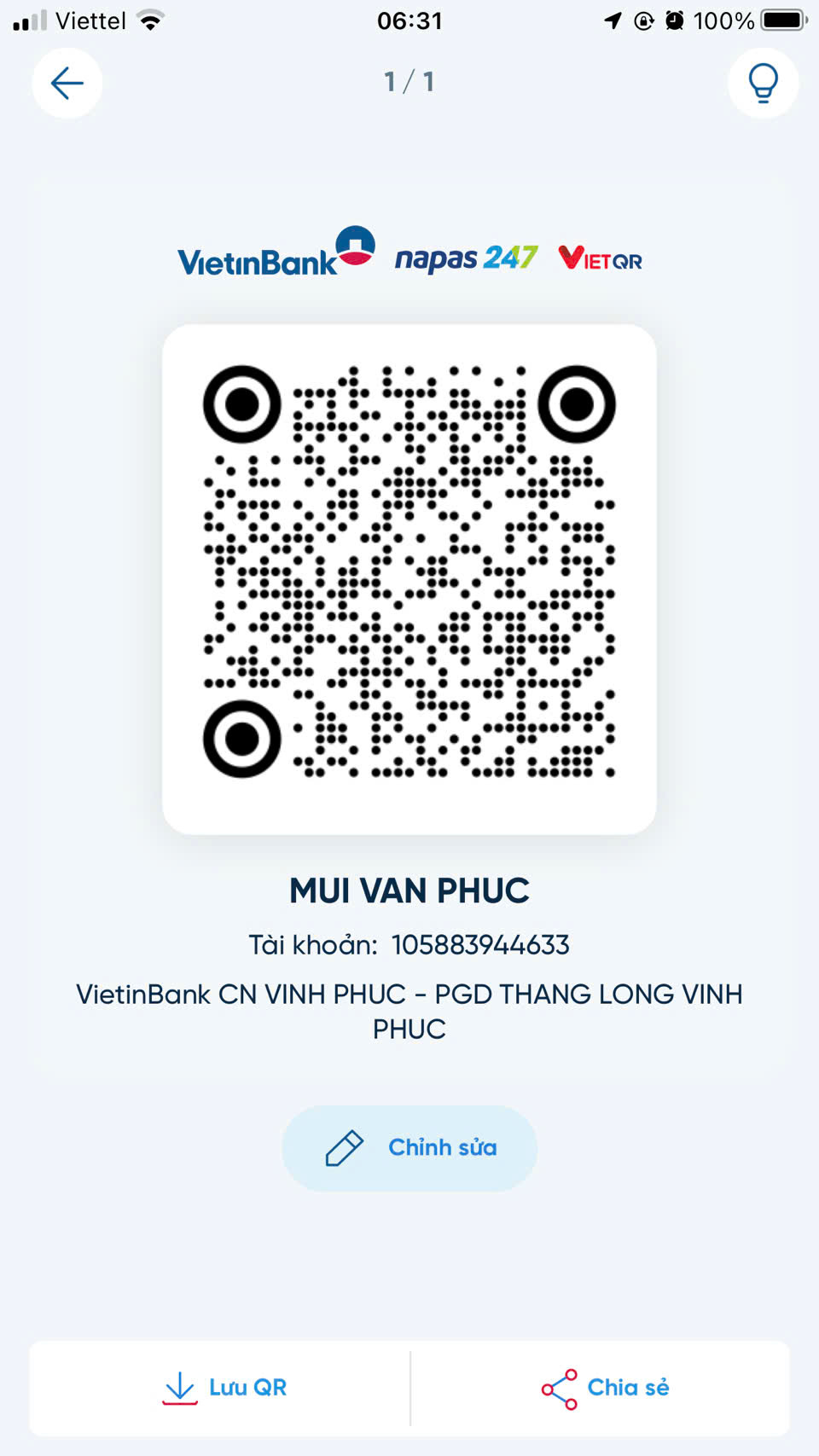Screen dimensions: 819x1456
Task: Save the code with Lưu QR
Action: click(225, 1388)
